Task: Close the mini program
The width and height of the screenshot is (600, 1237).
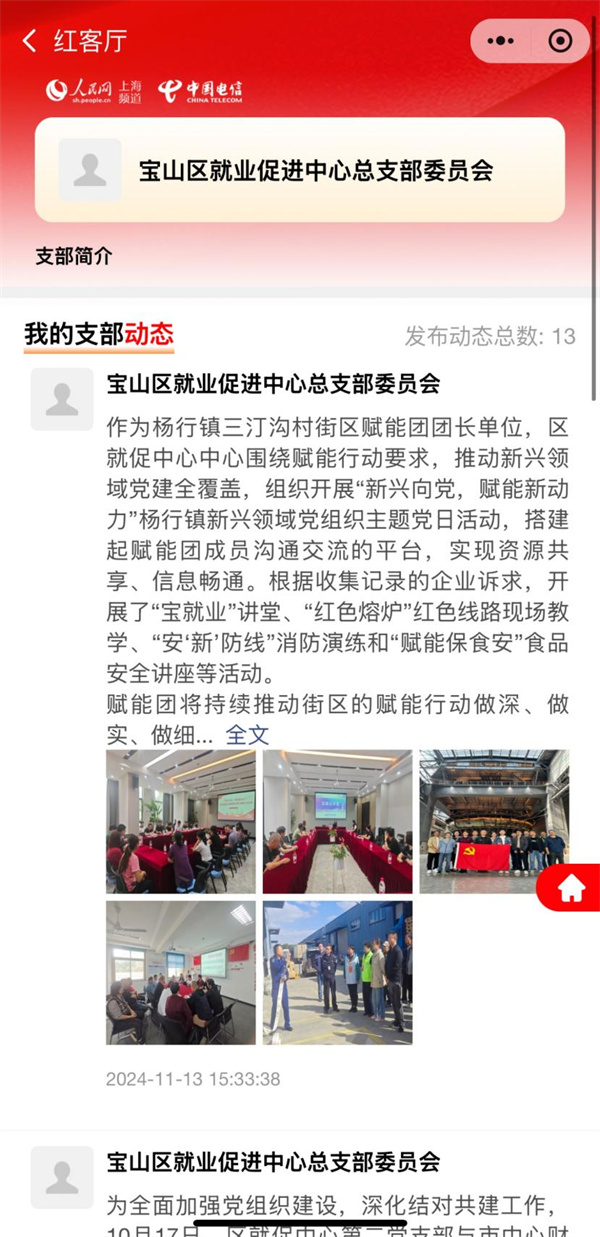Action: click(x=561, y=41)
